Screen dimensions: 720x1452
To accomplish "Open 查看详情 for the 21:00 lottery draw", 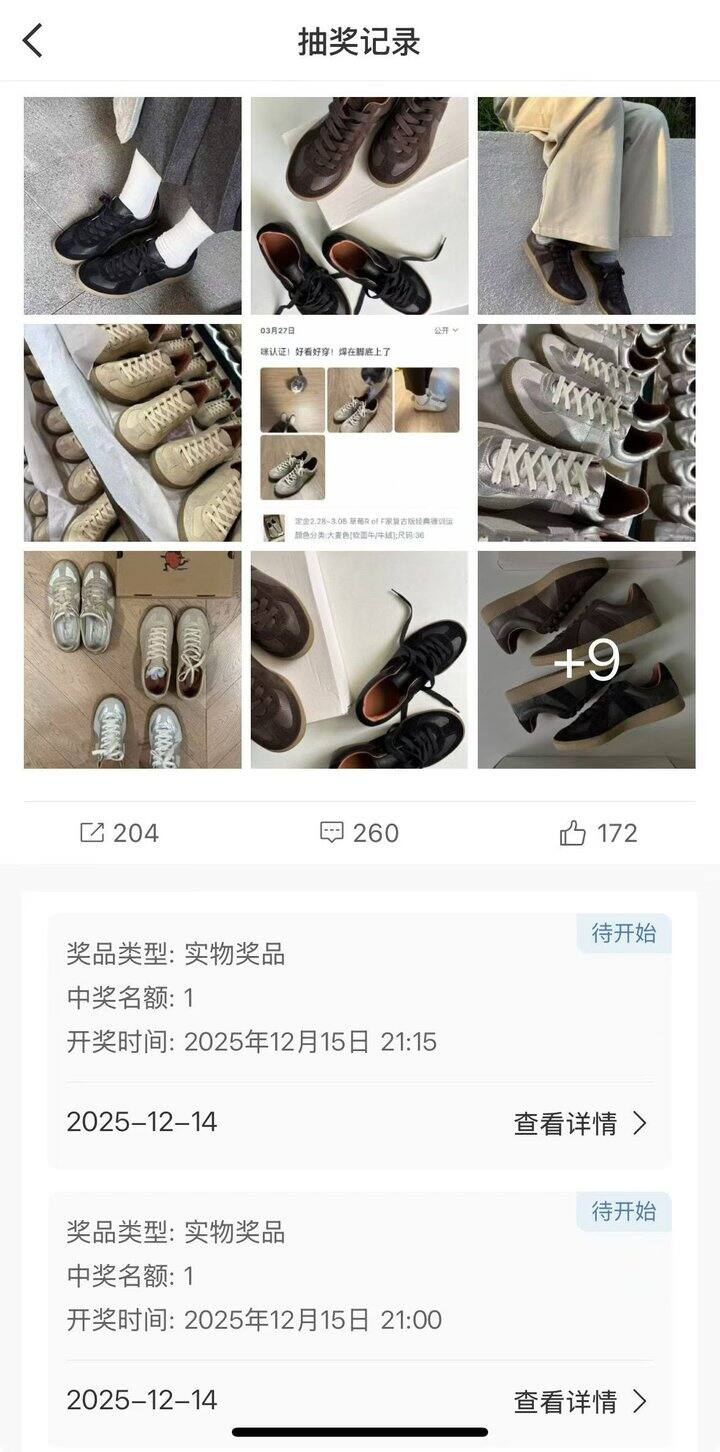I will click(x=580, y=1402).
